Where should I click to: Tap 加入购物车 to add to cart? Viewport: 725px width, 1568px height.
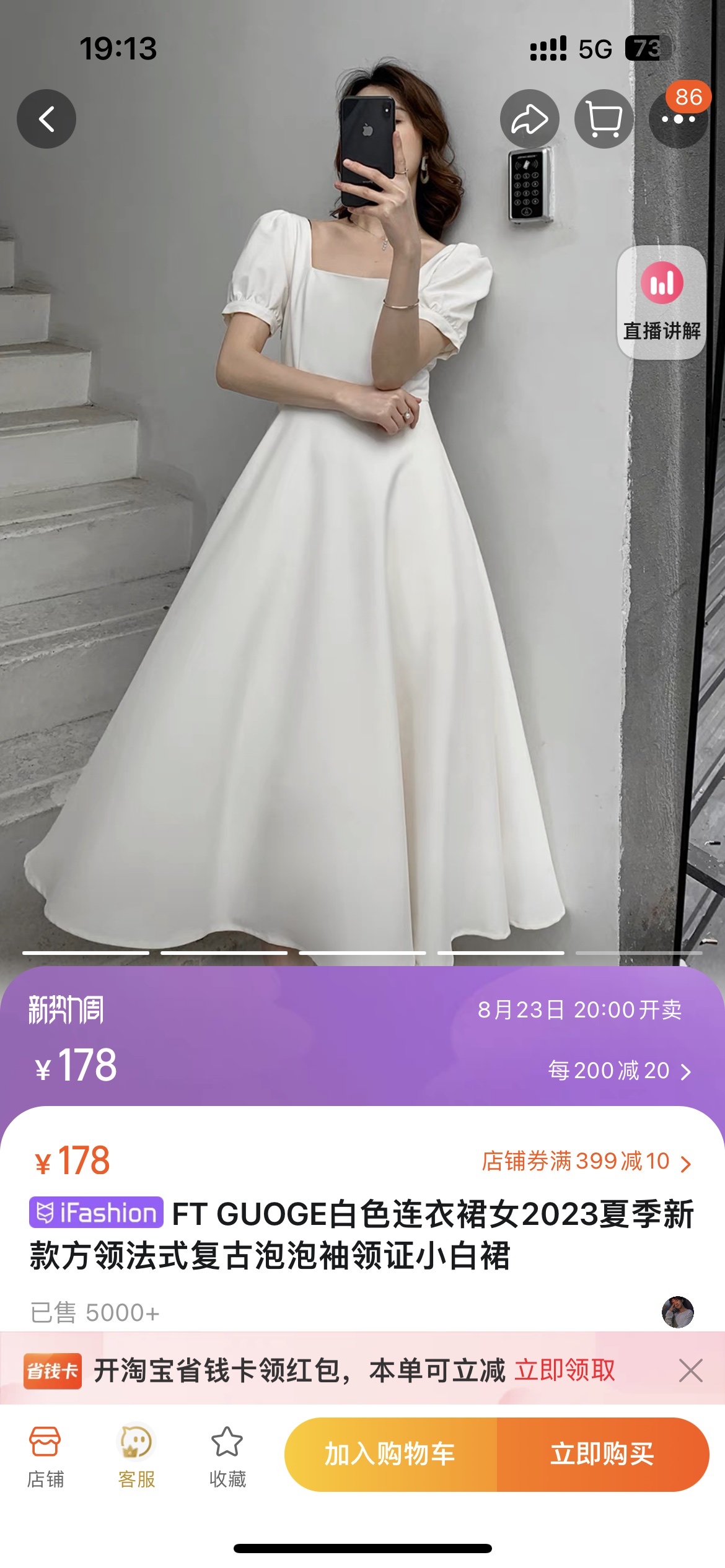tap(390, 1454)
